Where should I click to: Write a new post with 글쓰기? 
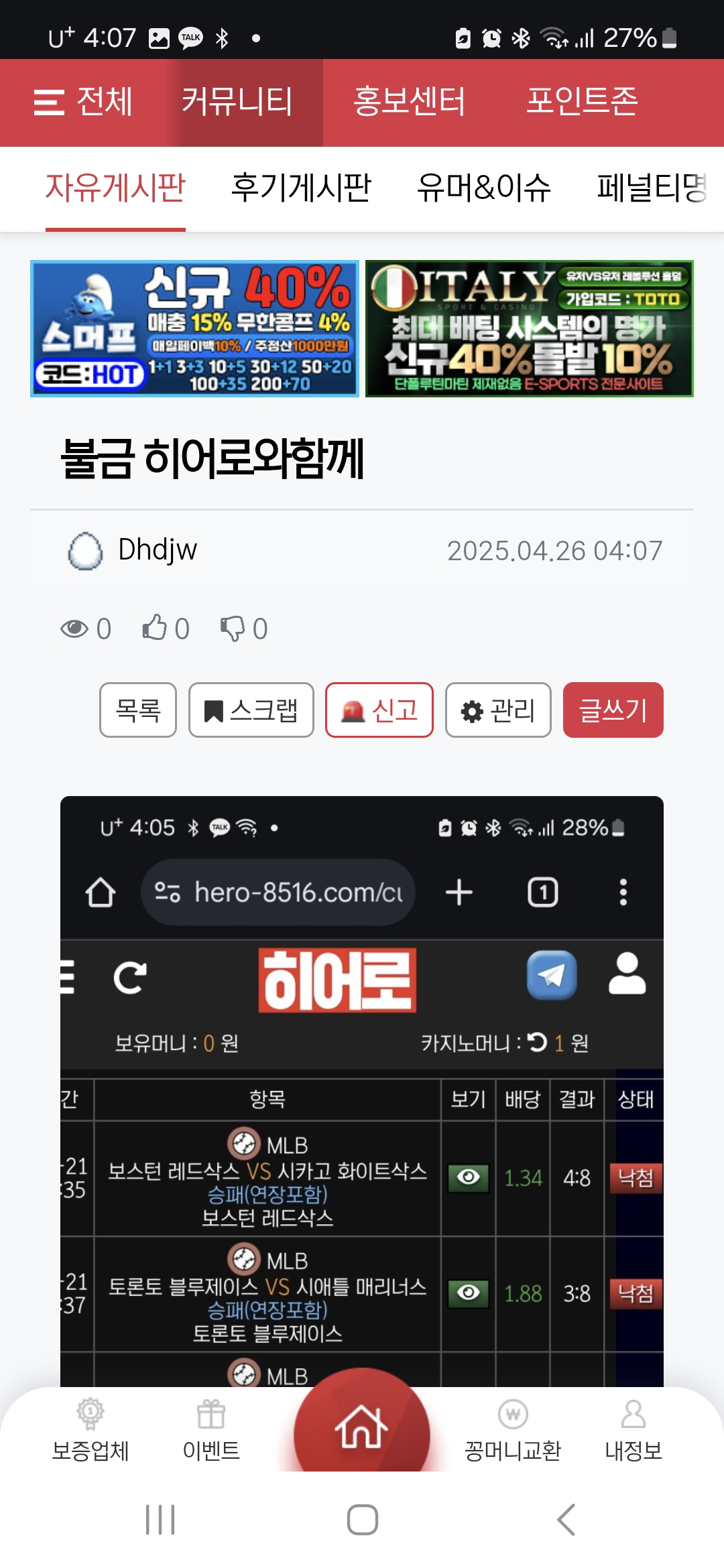pyautogui.click(x=613, y=710)
